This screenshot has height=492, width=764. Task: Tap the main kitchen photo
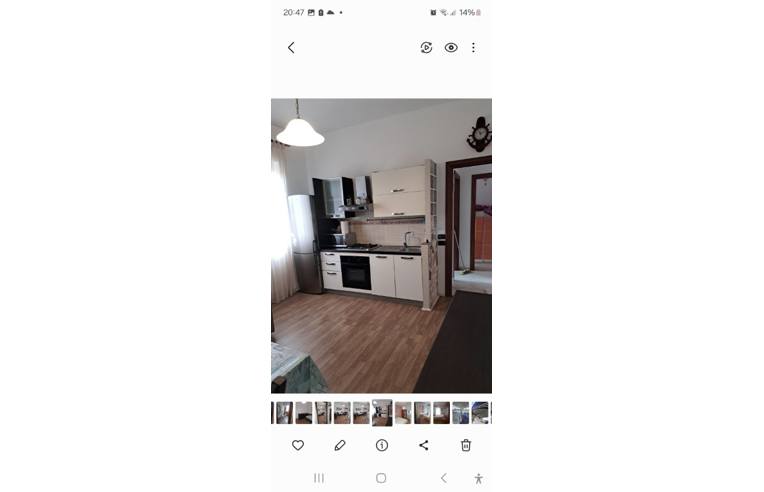tap(381, 245)
